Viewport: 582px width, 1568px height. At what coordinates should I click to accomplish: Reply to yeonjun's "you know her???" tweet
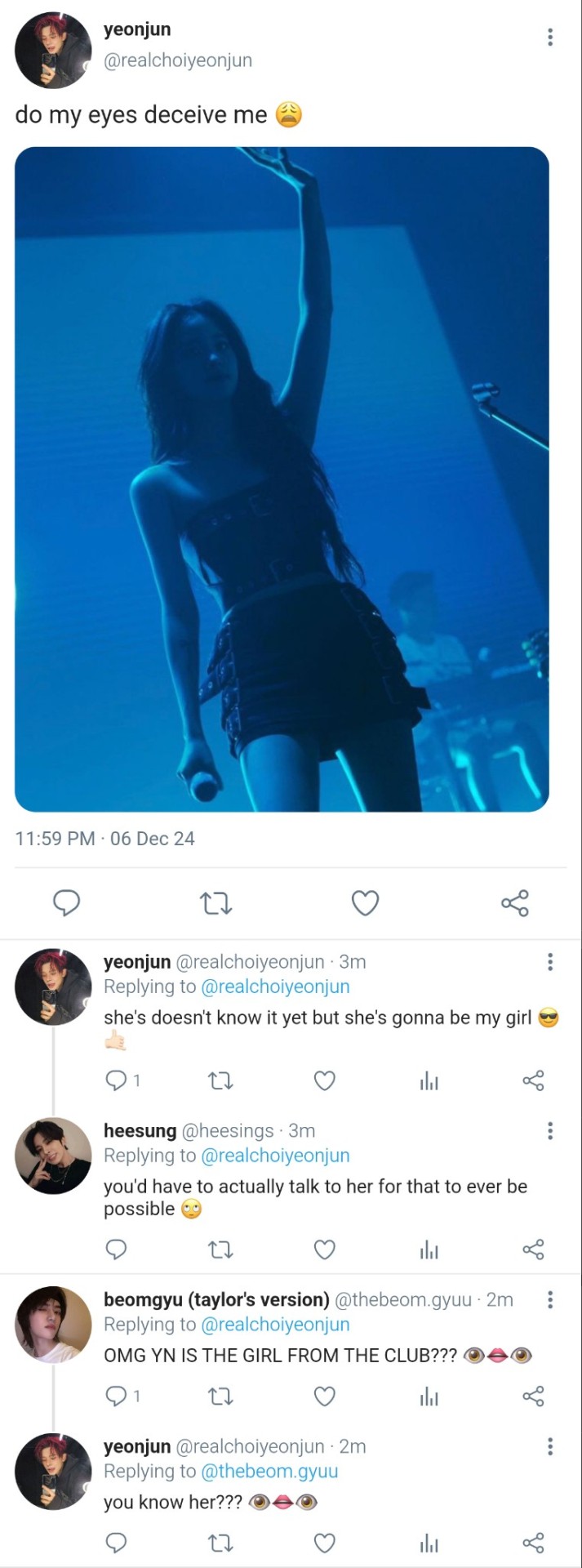tap(117, 1543)
